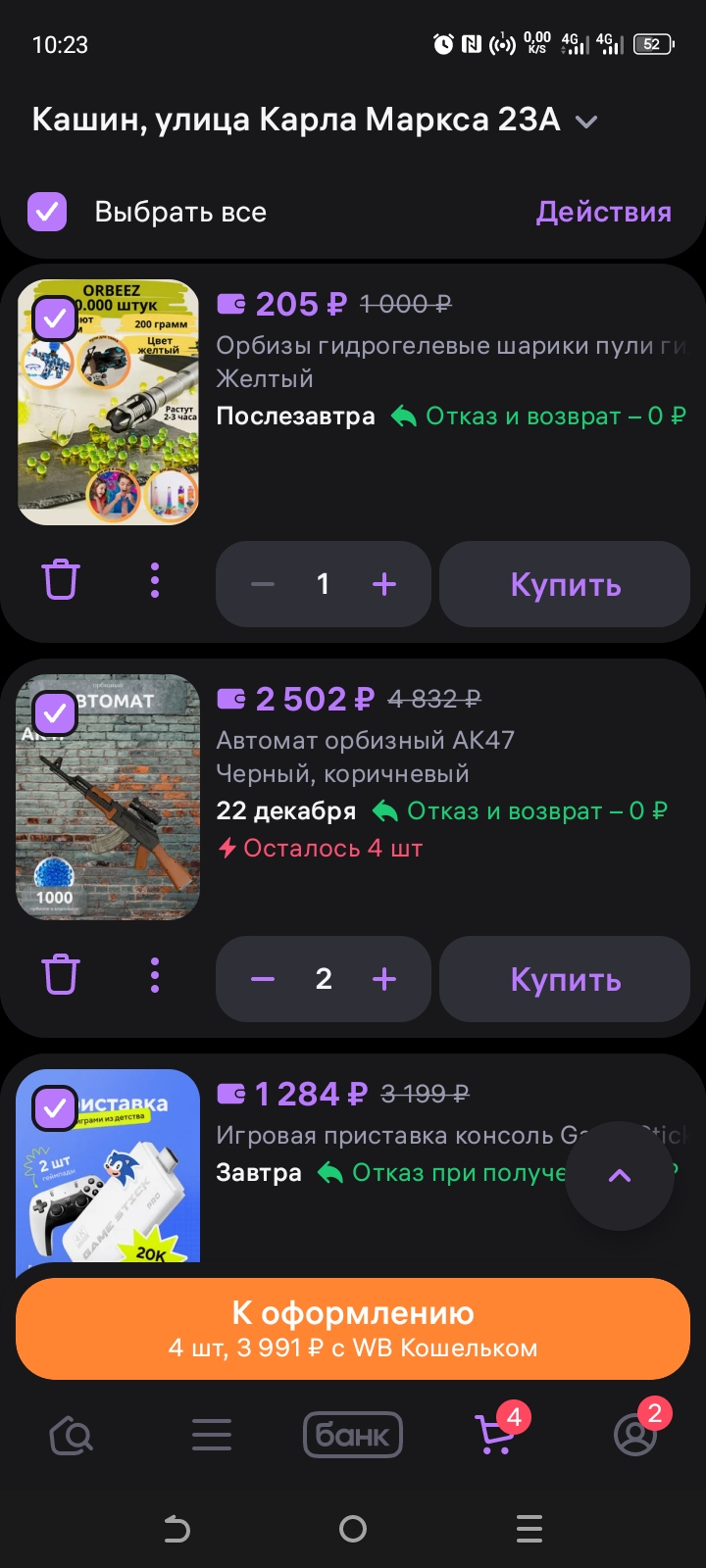Delete the Орбизы item from cart
This screenshot has height=1568, width=706.
click(60, 581)
